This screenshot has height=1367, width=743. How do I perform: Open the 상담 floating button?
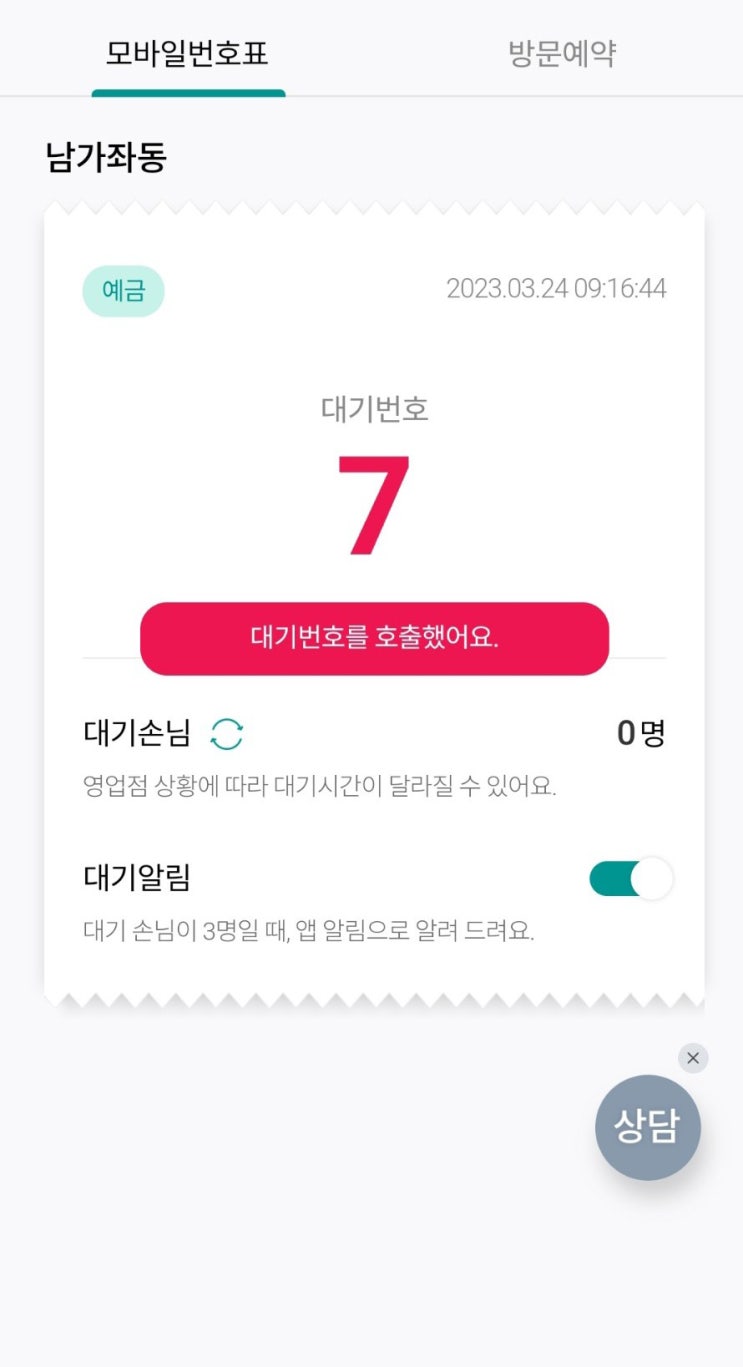coord(648,1127)
